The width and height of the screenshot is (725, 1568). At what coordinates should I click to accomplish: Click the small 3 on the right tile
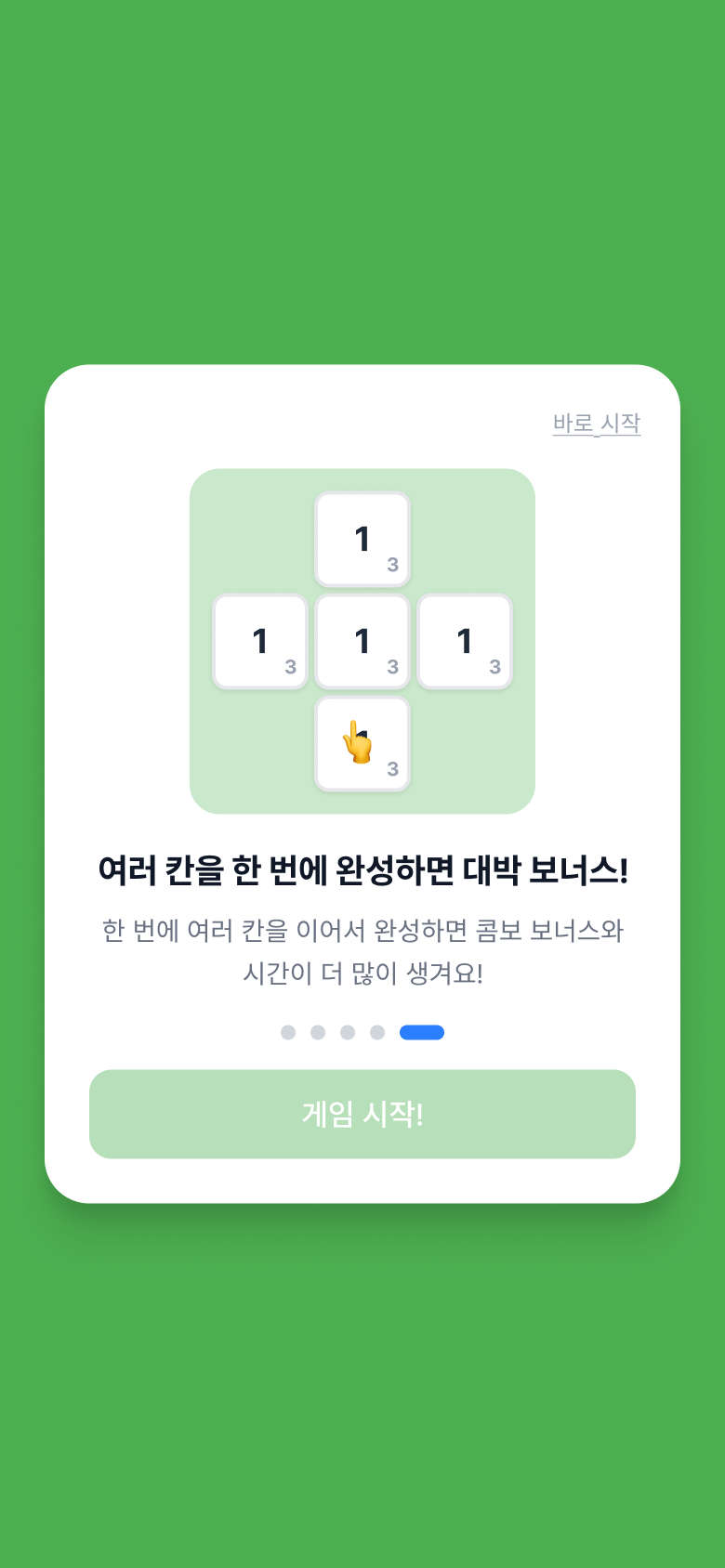pos(494,667)
